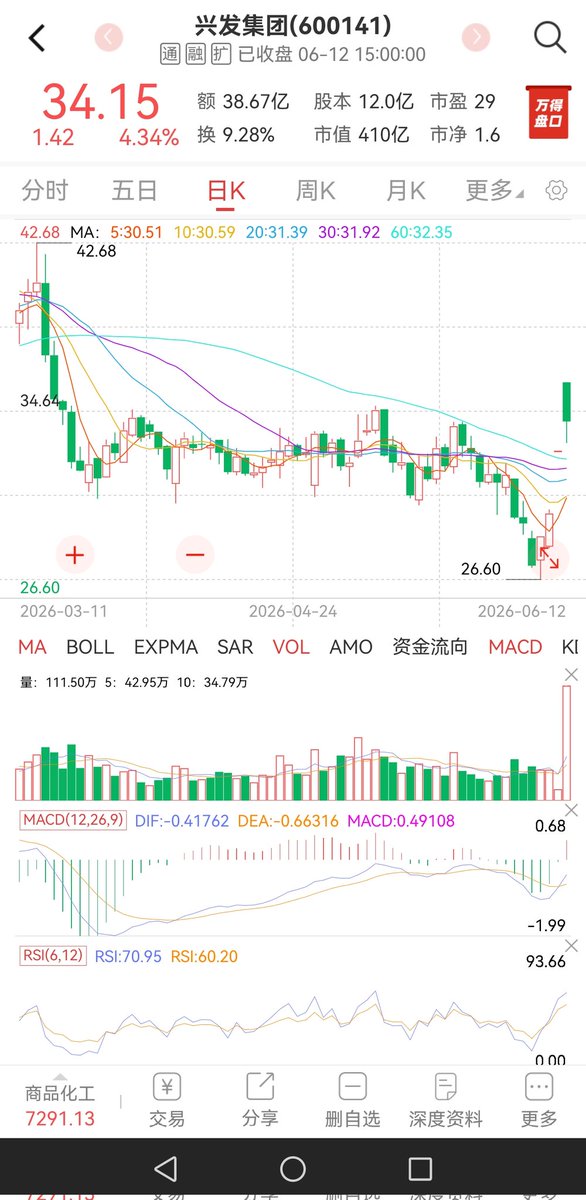
Task: Switch to the 五日 chart tab
Action: click(x=135, y=190)
